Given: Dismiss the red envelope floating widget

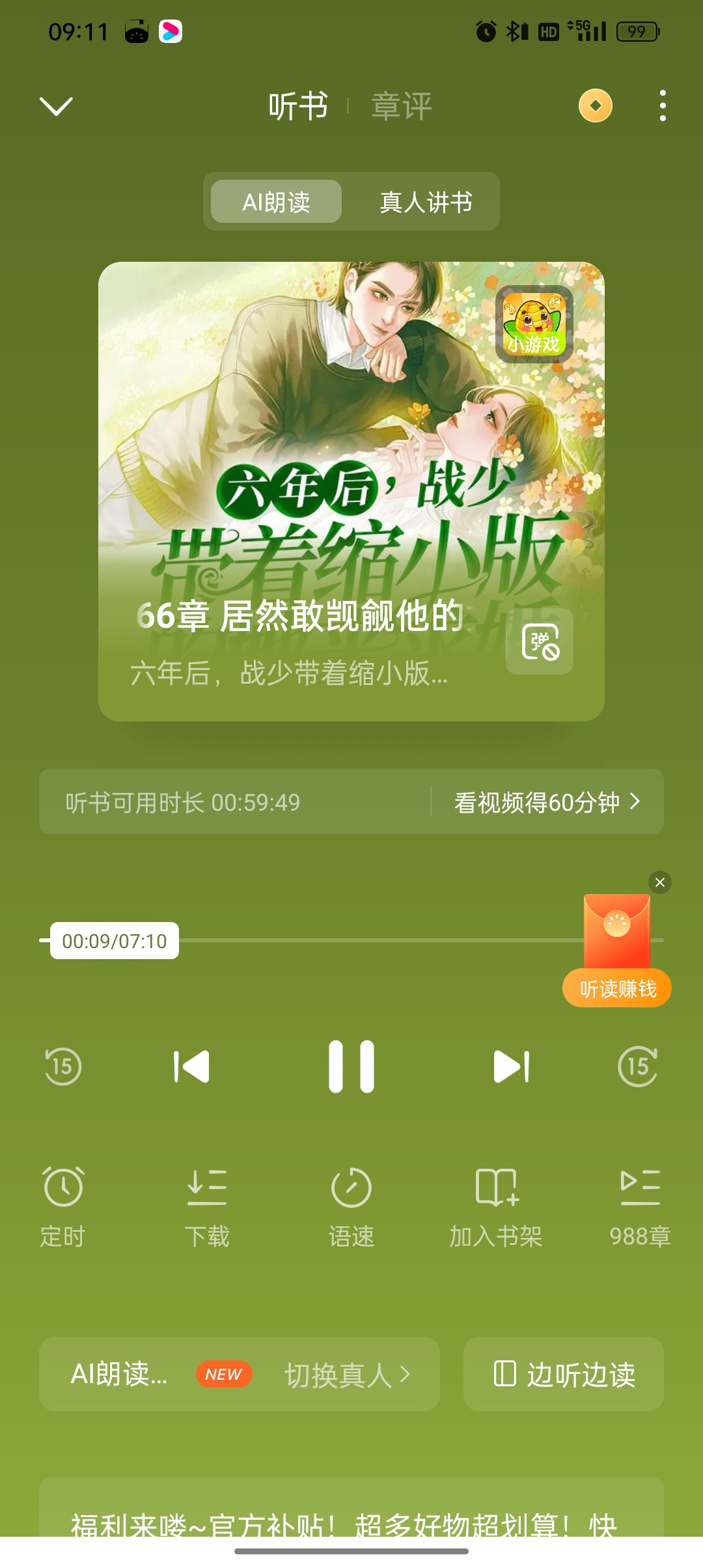Looking at the screenshot, I should click(659, 882).
